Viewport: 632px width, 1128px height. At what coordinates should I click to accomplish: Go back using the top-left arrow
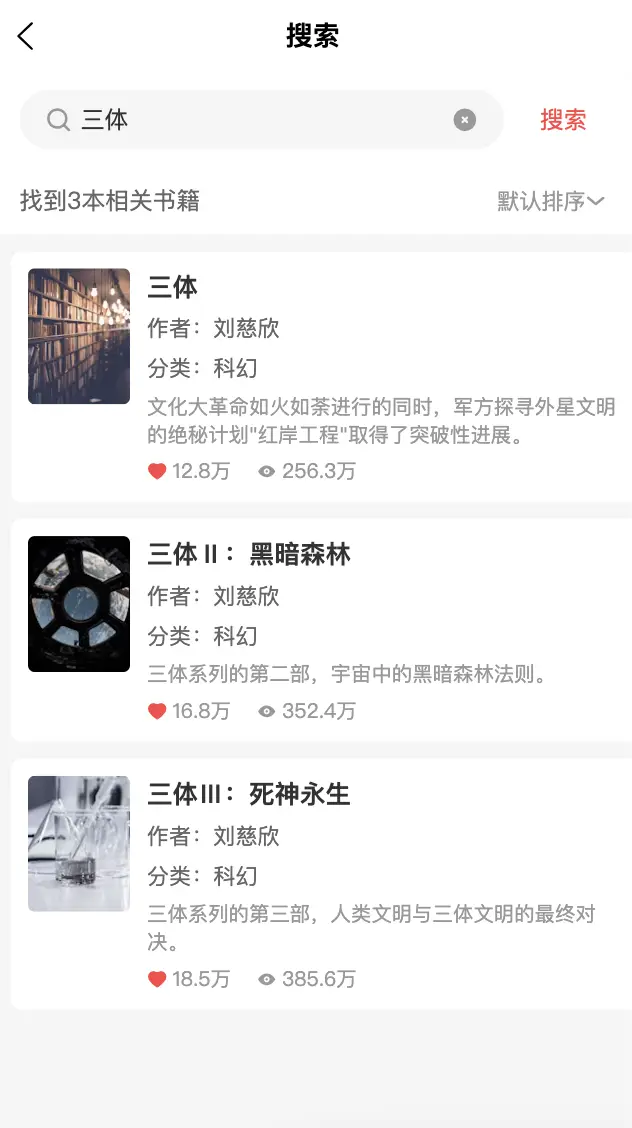26,37
